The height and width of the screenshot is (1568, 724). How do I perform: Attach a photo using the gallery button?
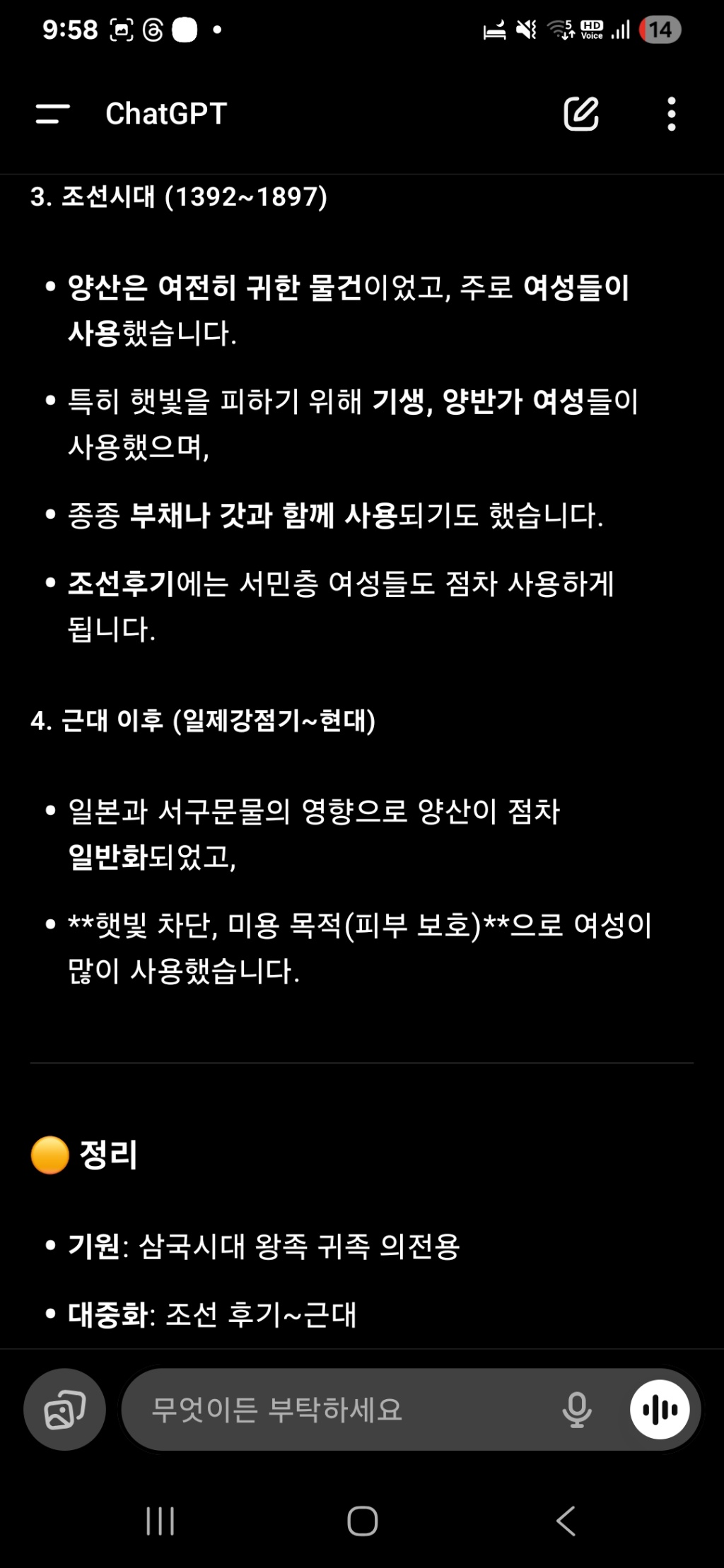[x=64, y=1410]
